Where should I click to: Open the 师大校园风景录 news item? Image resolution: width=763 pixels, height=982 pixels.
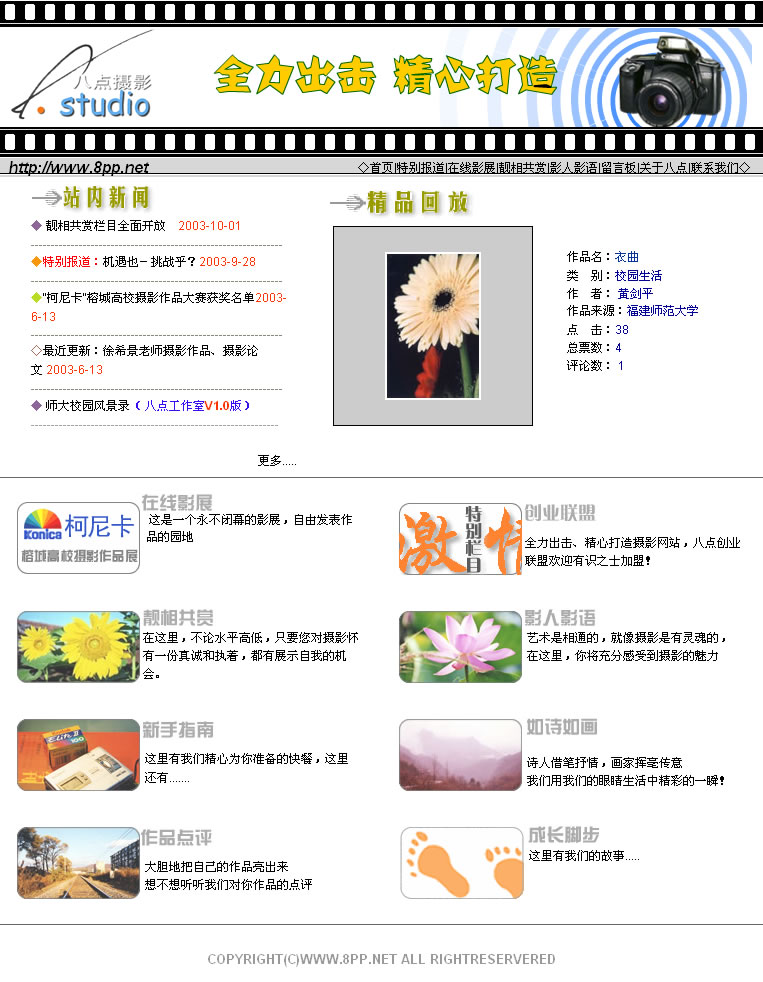pos(88,406)
